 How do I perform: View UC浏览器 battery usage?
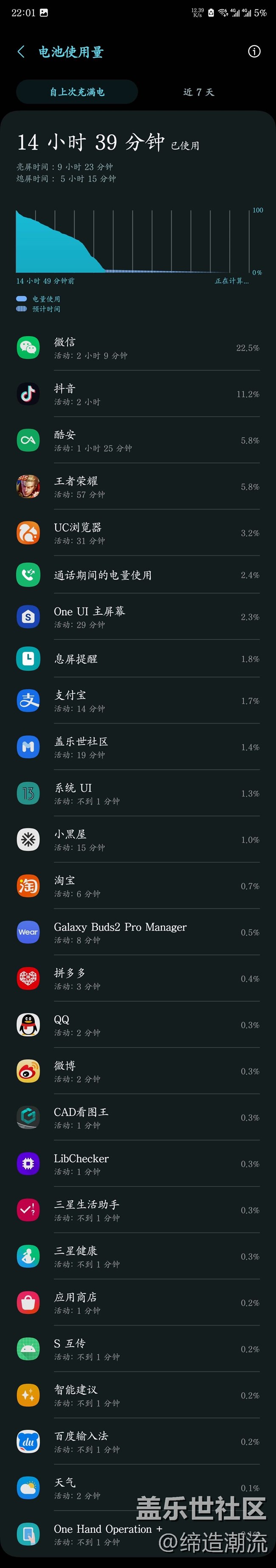pyautogui.click(x=138, y=533)
